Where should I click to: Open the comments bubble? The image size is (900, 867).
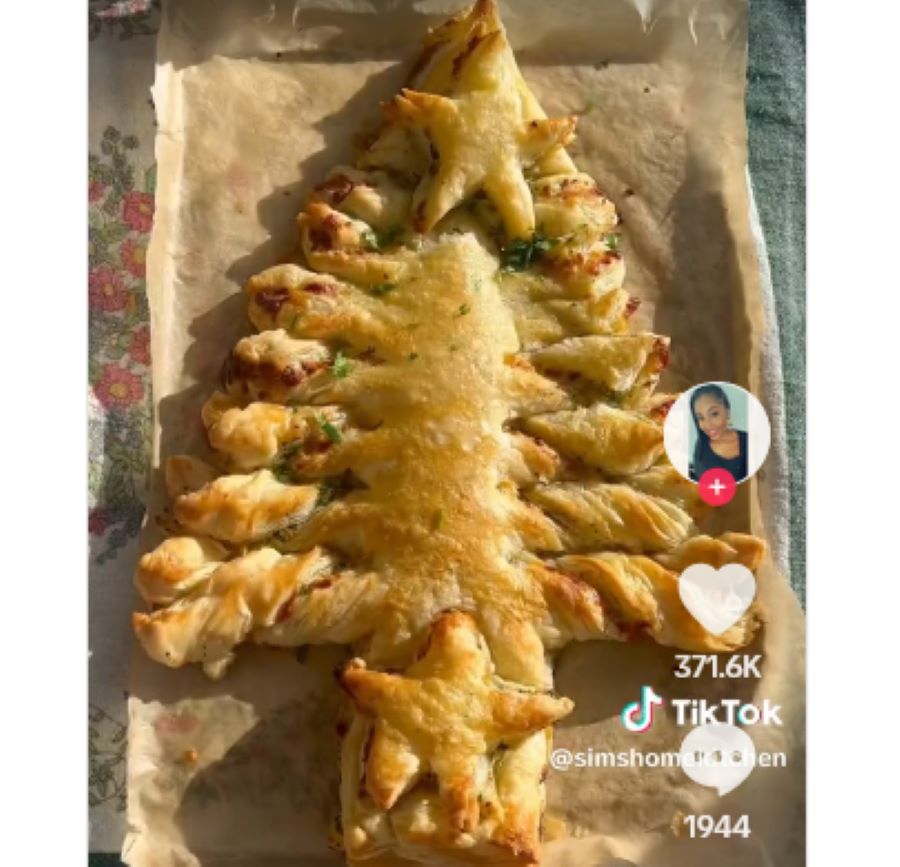coord(718,760)
